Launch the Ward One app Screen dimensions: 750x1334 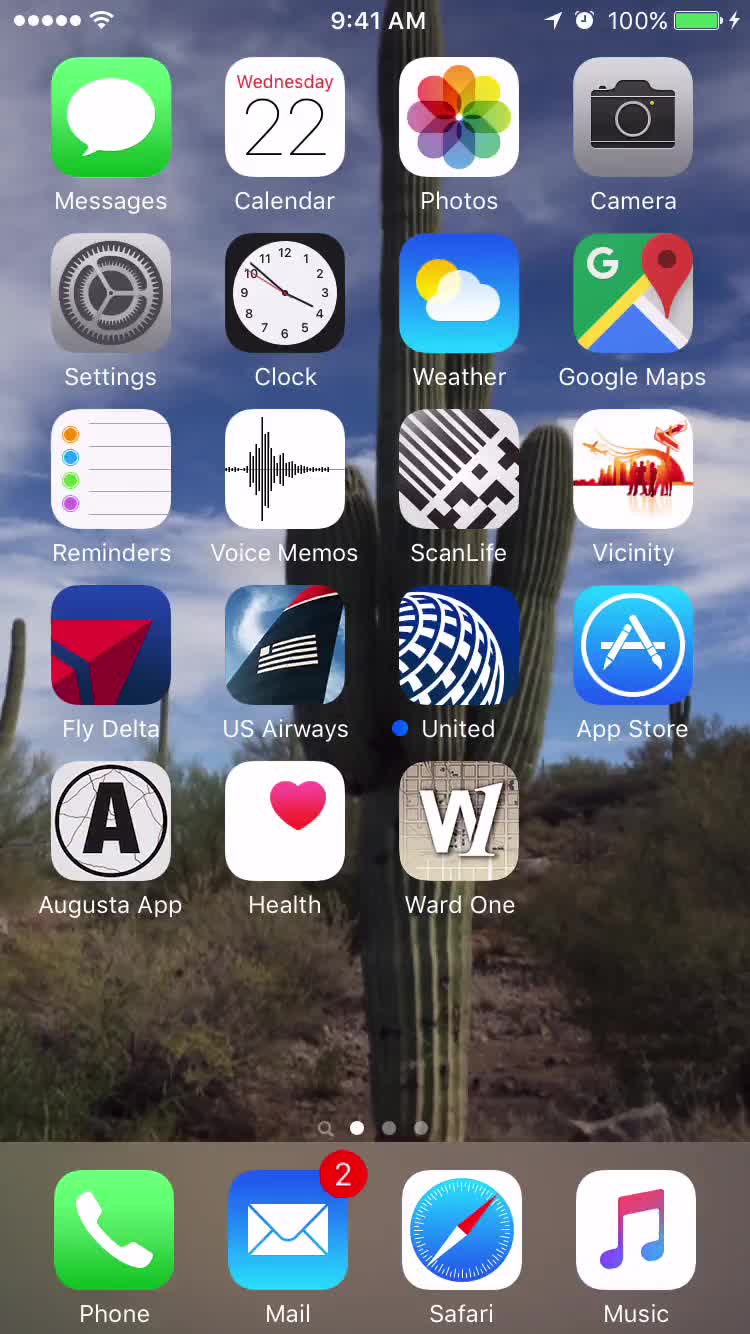click(x=459, y=821)
